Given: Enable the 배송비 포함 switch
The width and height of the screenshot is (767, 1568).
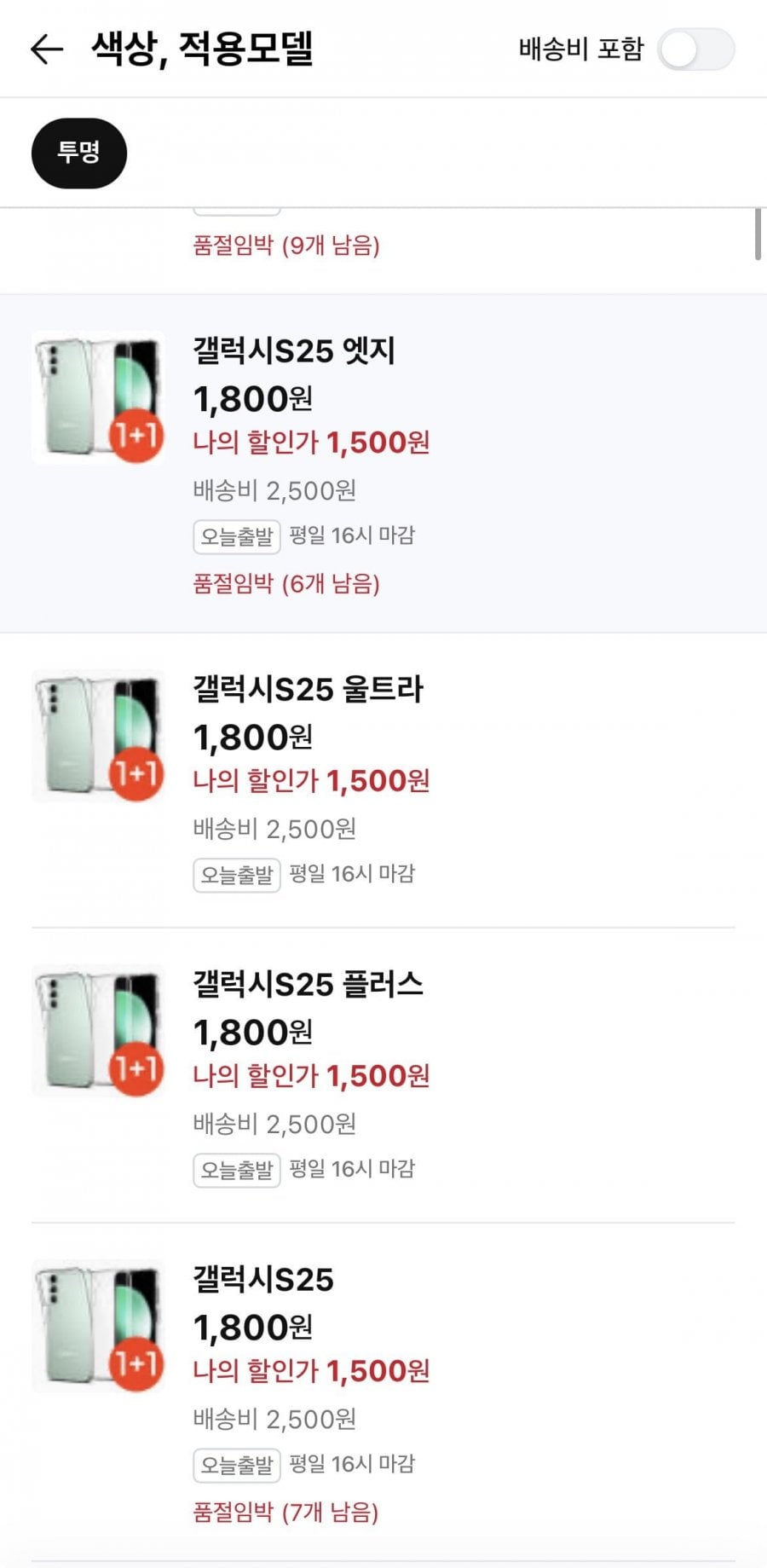Looking at the screenshot, I should click(x=695, y=49).
